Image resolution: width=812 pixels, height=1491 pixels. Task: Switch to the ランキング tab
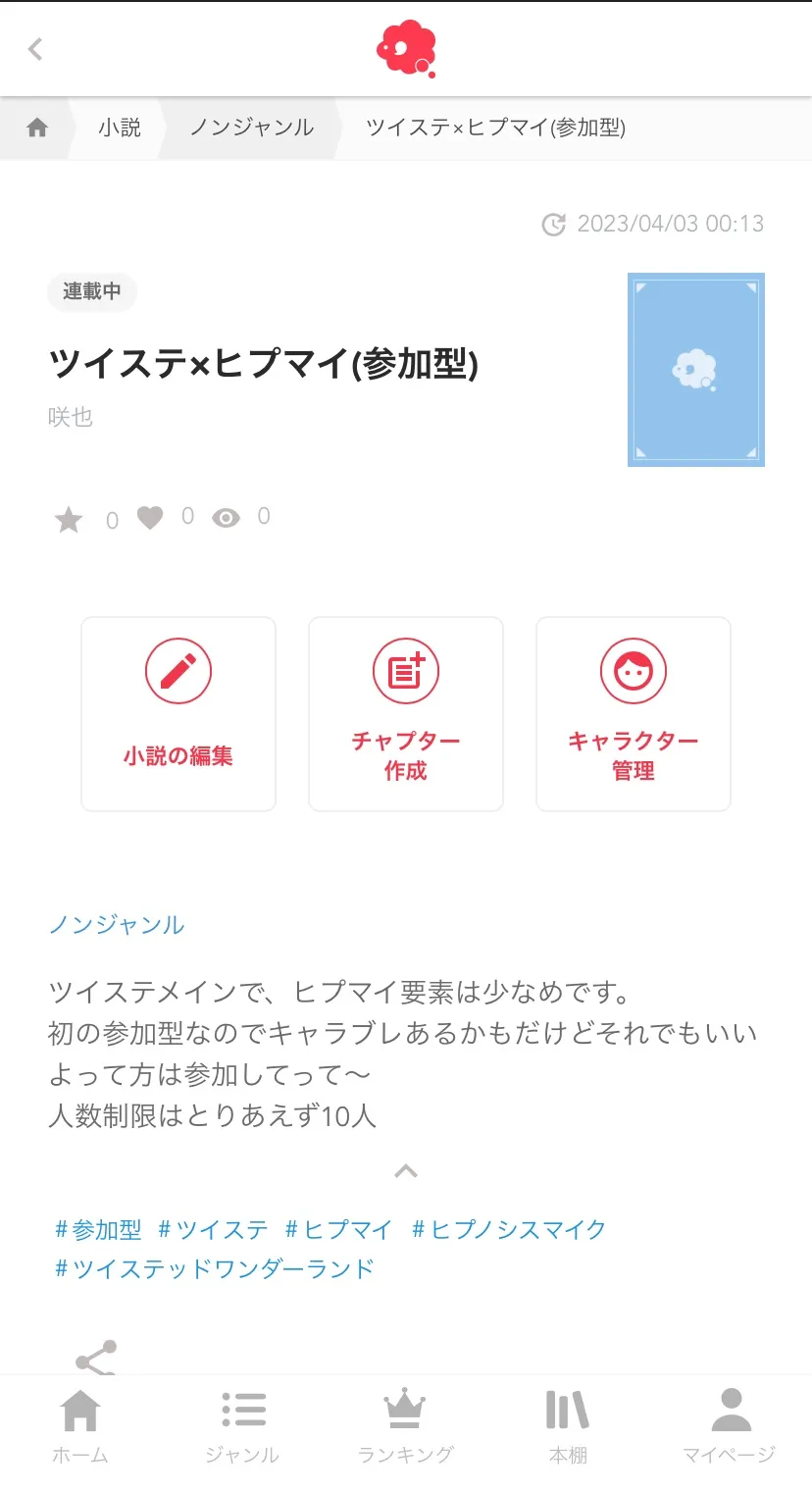[405, 1428]
